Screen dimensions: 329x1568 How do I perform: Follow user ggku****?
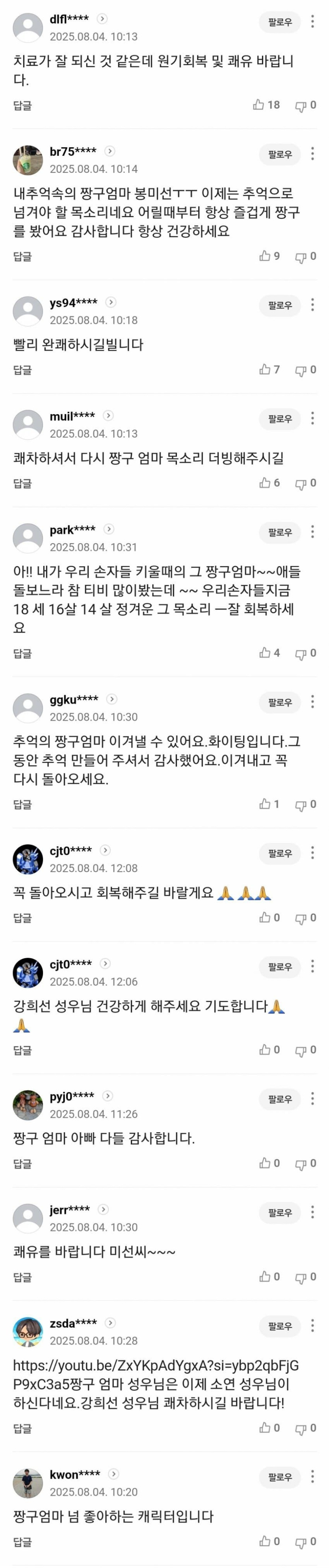click(x=280, y=703)
